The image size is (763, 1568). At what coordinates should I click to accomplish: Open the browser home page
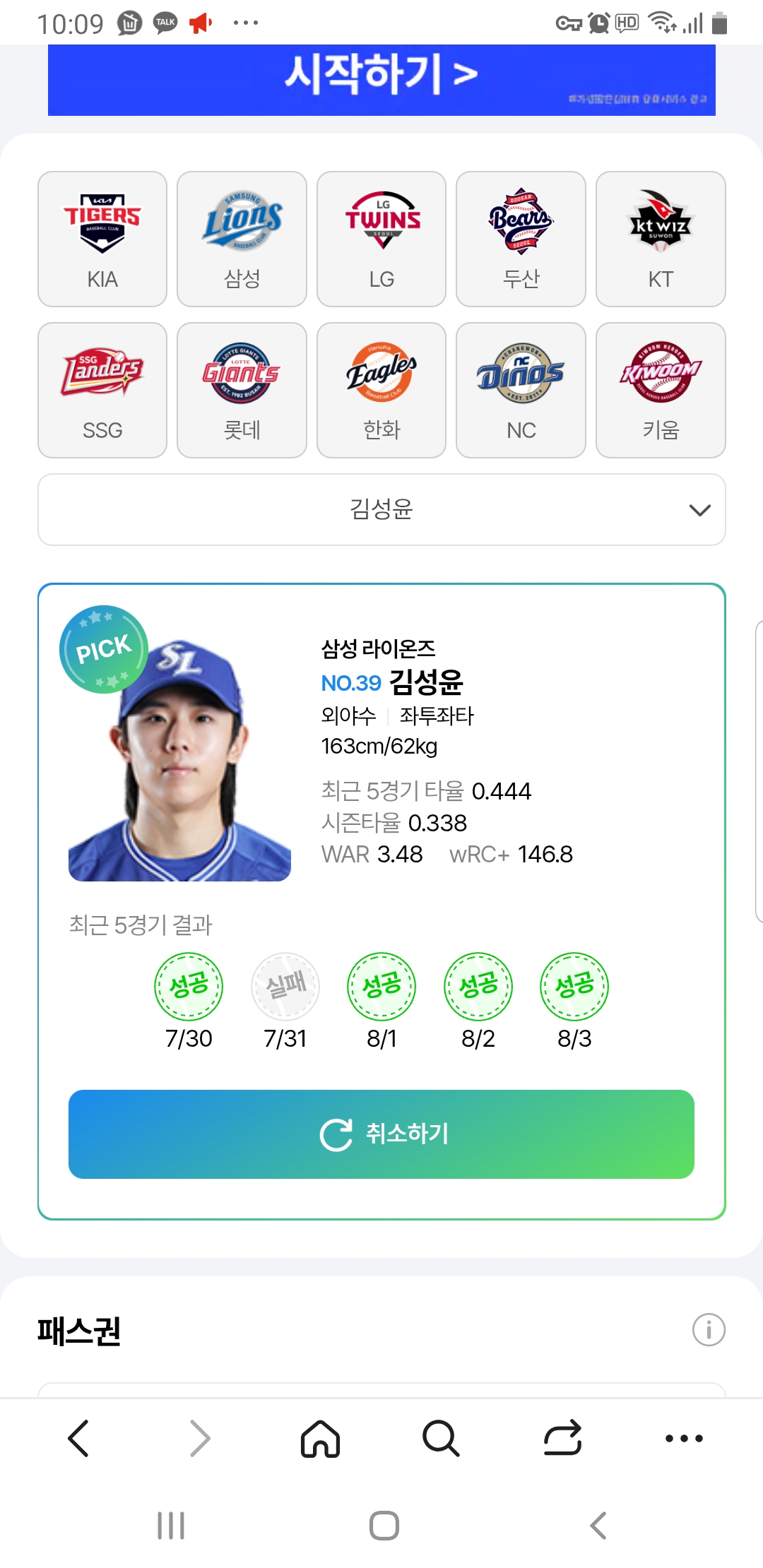(x=320, y=1439)
